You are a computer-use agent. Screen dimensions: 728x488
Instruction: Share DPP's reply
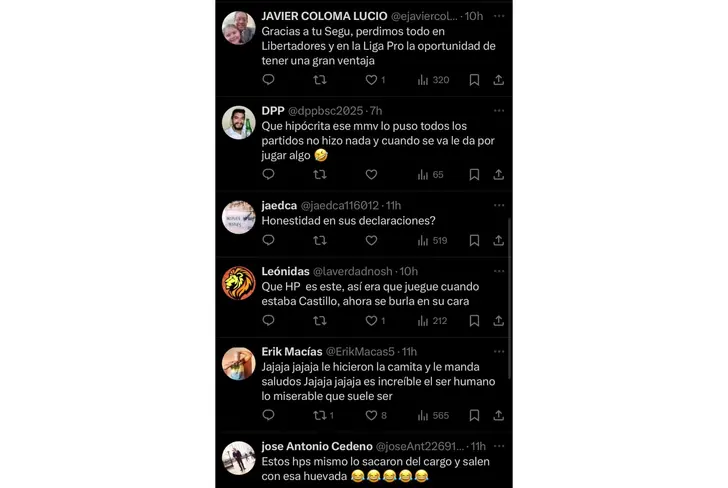498,175
